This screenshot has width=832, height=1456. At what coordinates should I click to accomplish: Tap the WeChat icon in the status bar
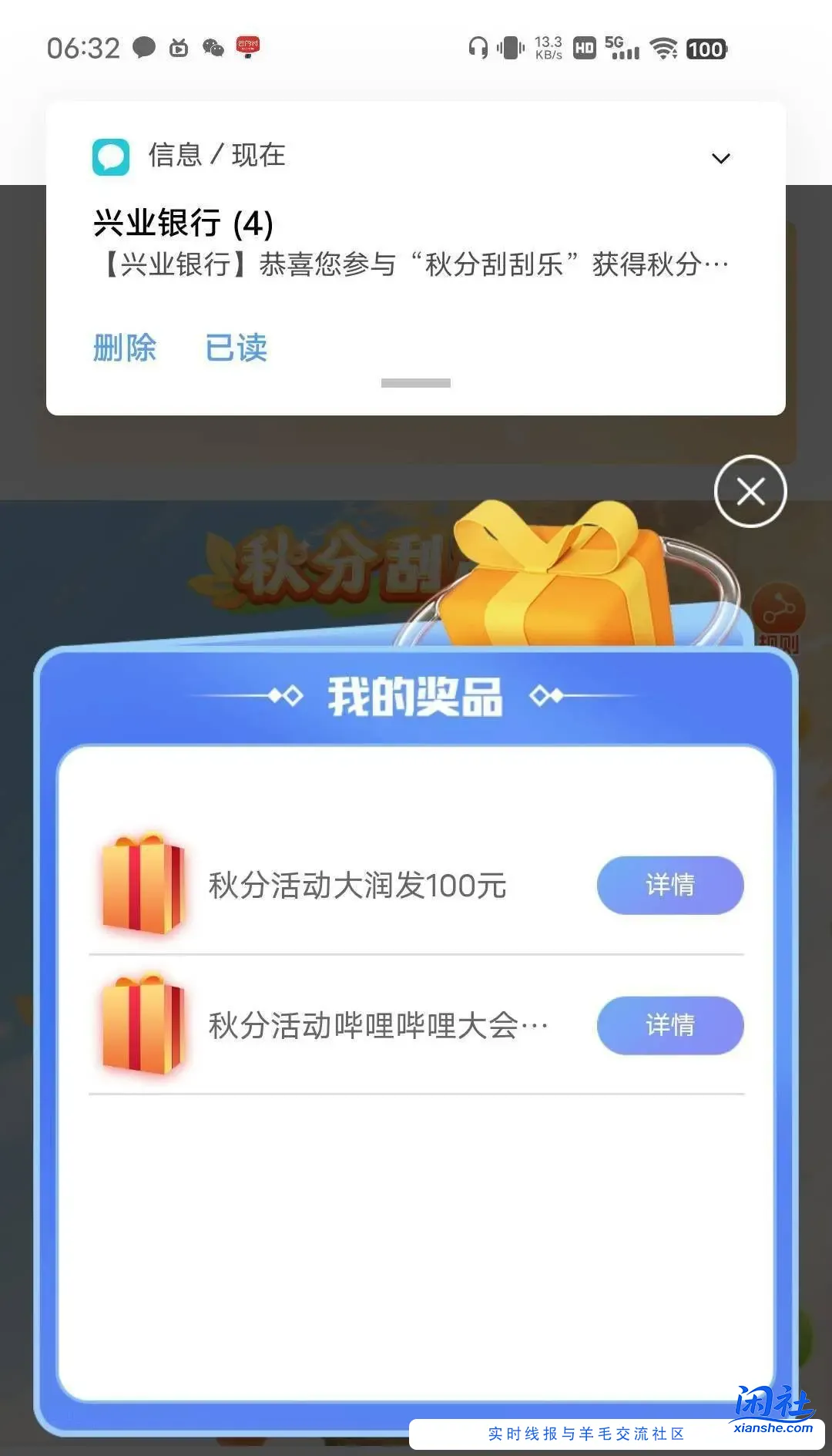[213, 48]
